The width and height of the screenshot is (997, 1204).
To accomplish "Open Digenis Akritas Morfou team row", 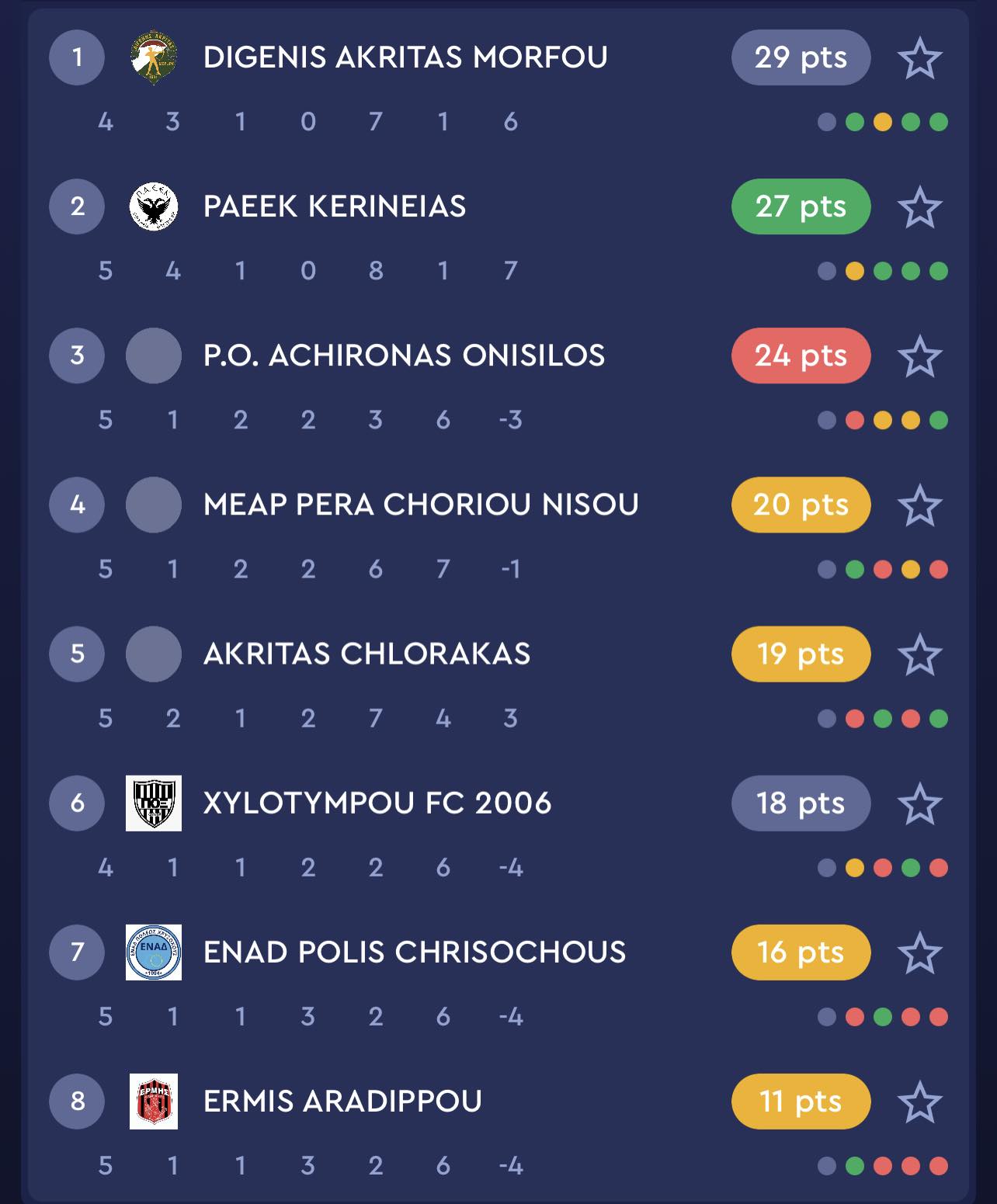I will click(405, 57).
